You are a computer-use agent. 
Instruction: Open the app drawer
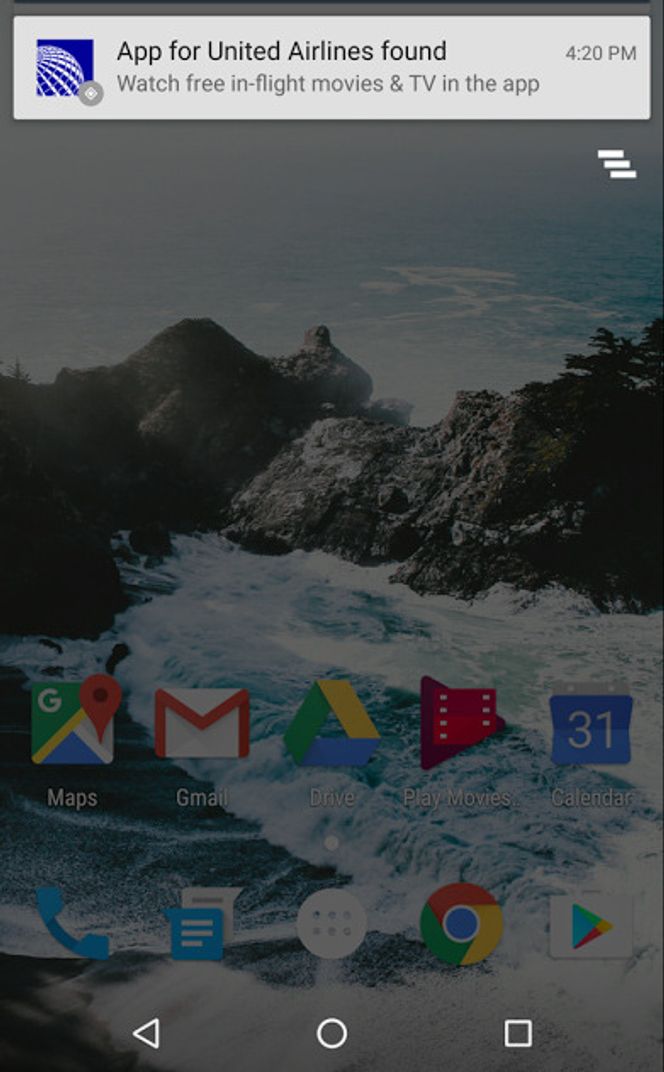click(331, 924)
